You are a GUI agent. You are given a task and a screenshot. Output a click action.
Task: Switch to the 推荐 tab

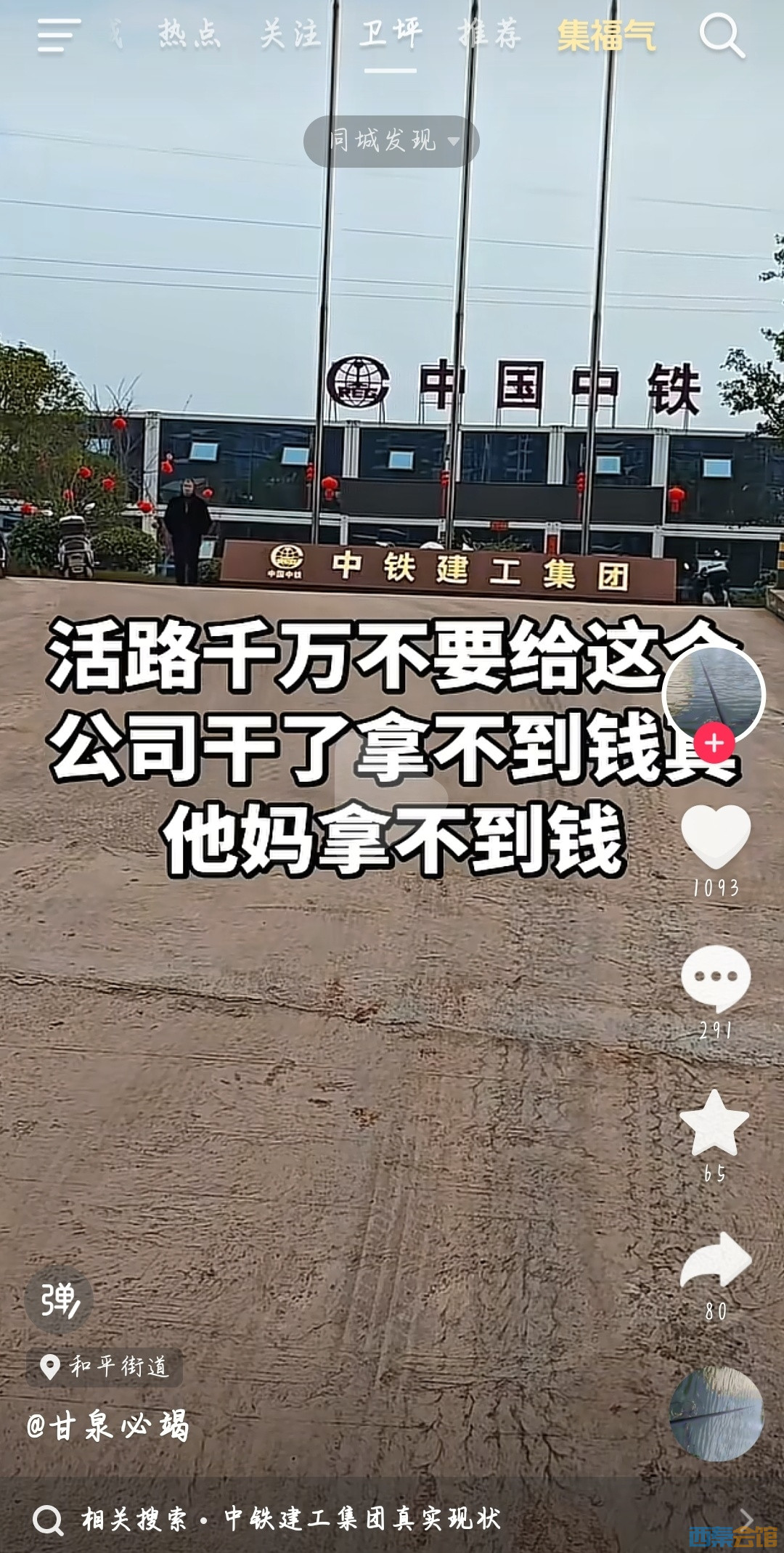490,34
